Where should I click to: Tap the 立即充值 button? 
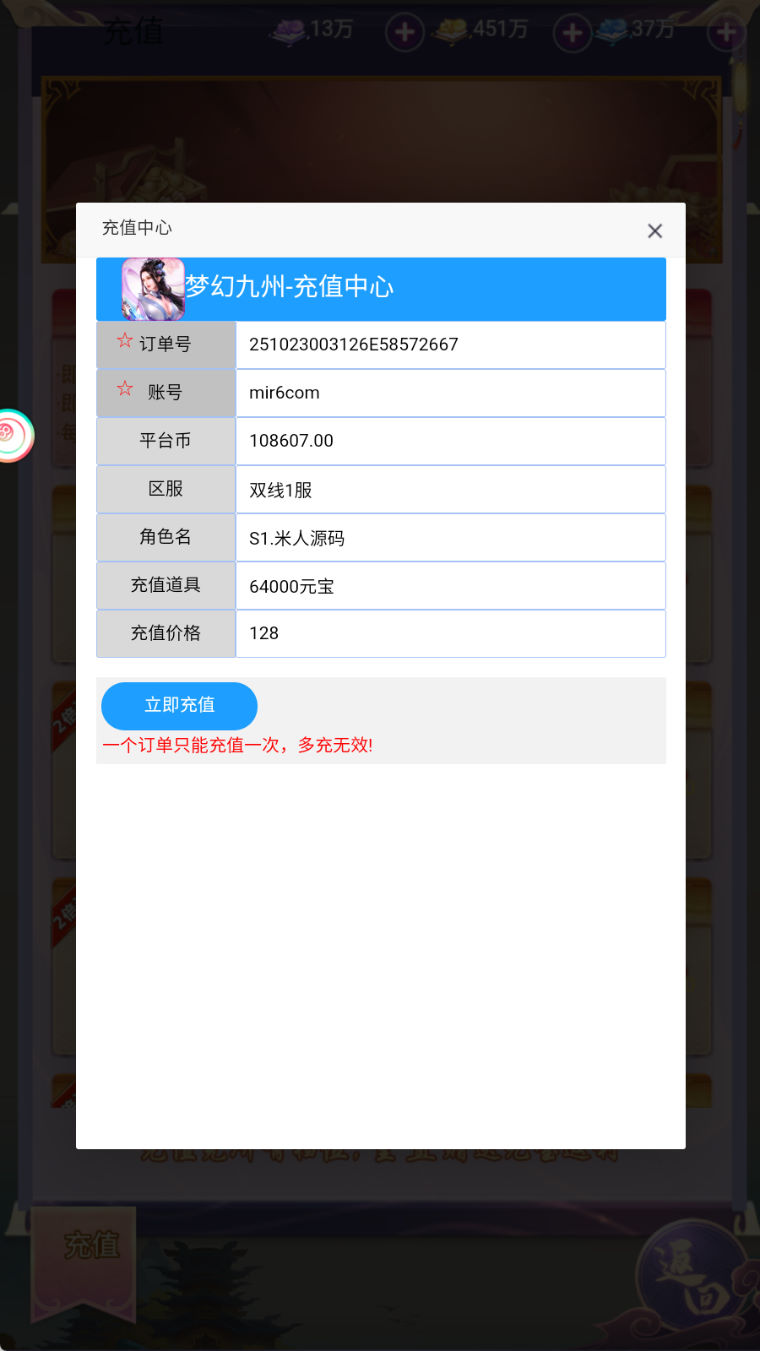click(179, 705)
